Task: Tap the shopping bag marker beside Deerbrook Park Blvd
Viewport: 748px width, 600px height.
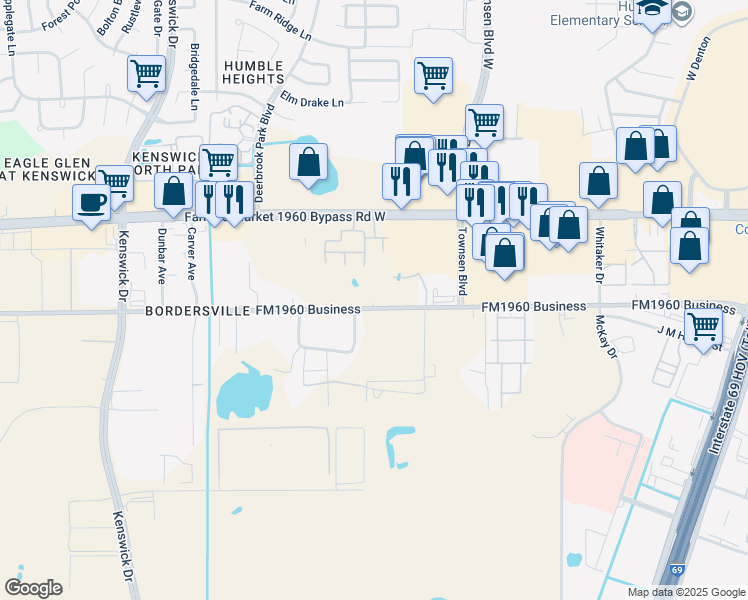Action: click(309, 163)
